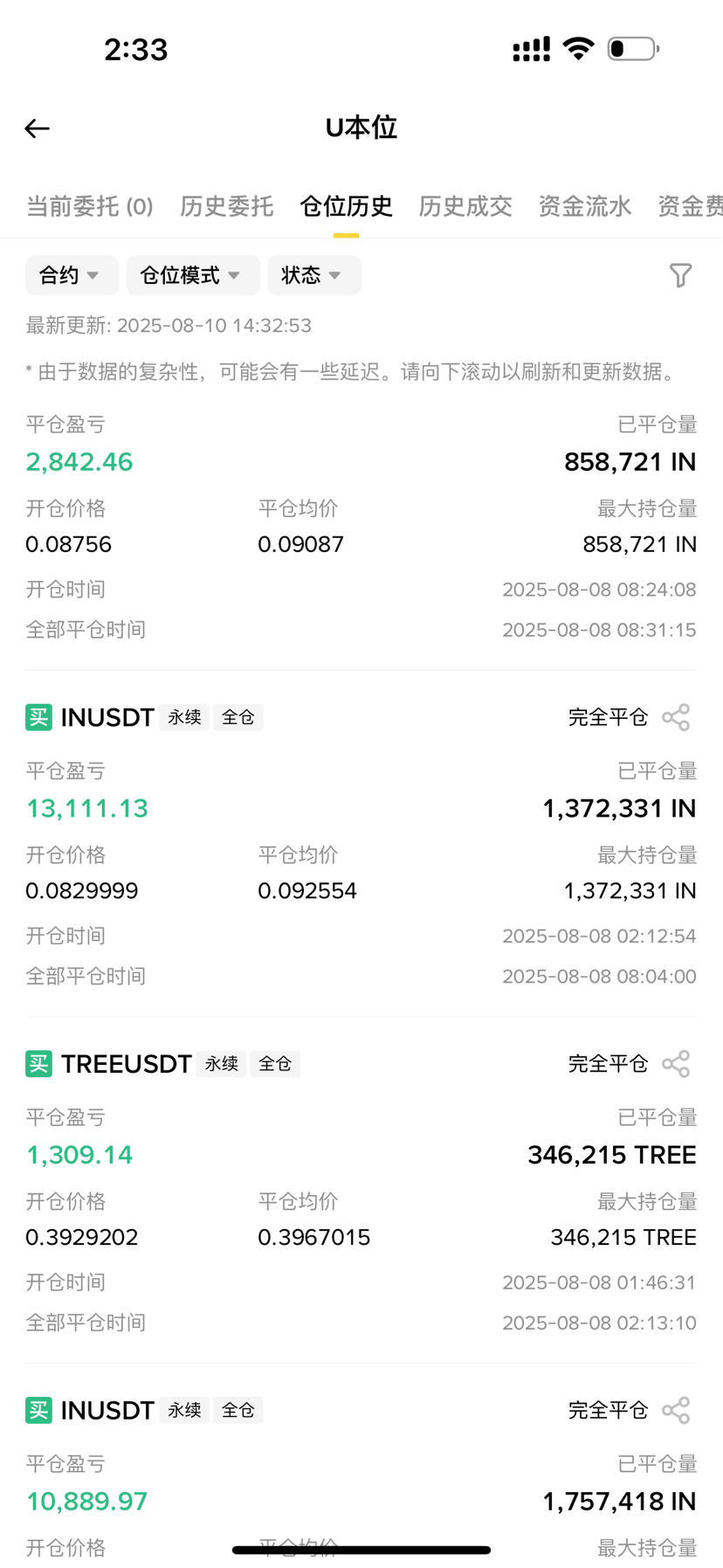
Task: Open the 资金流水 tab
Action: coord(584,206)
